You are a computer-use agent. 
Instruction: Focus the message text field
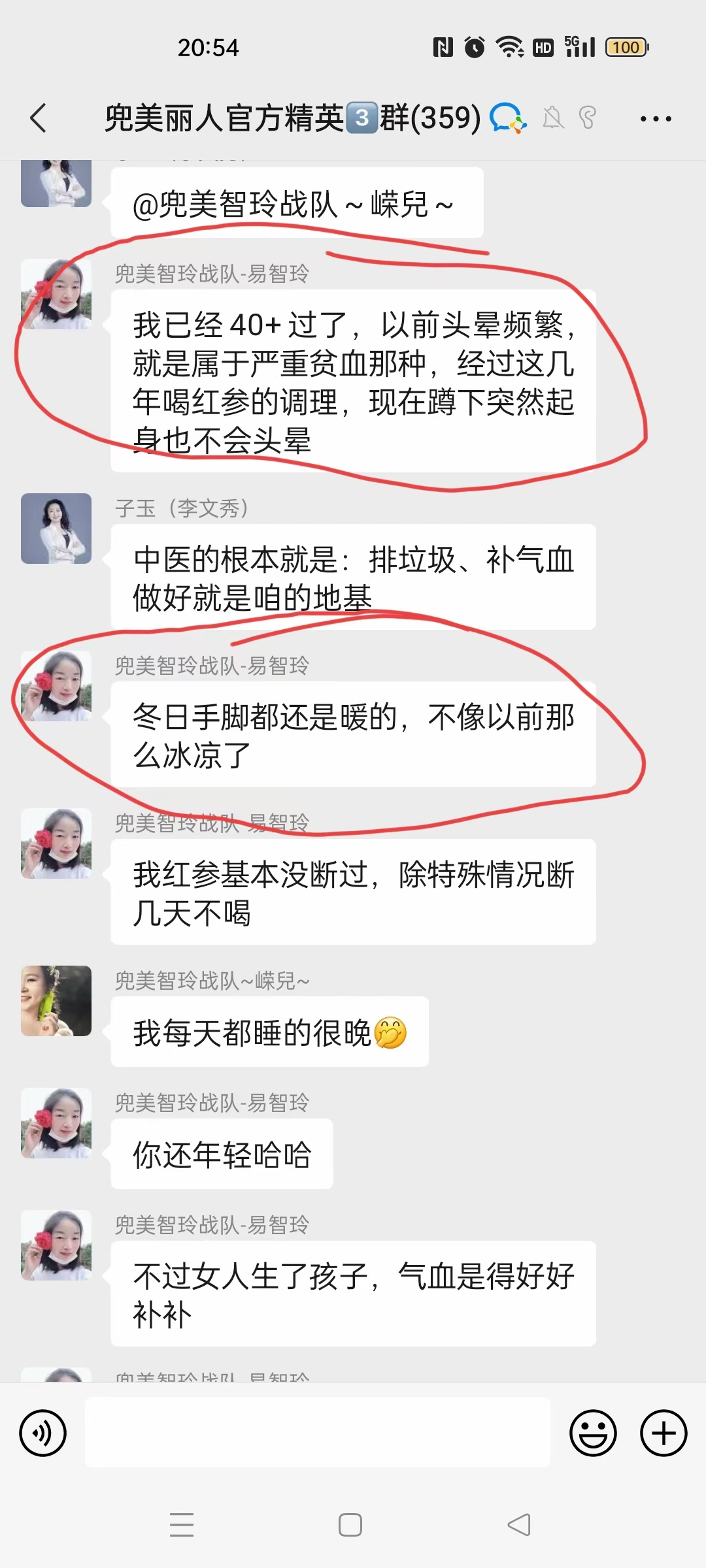tap(318, 1433)
